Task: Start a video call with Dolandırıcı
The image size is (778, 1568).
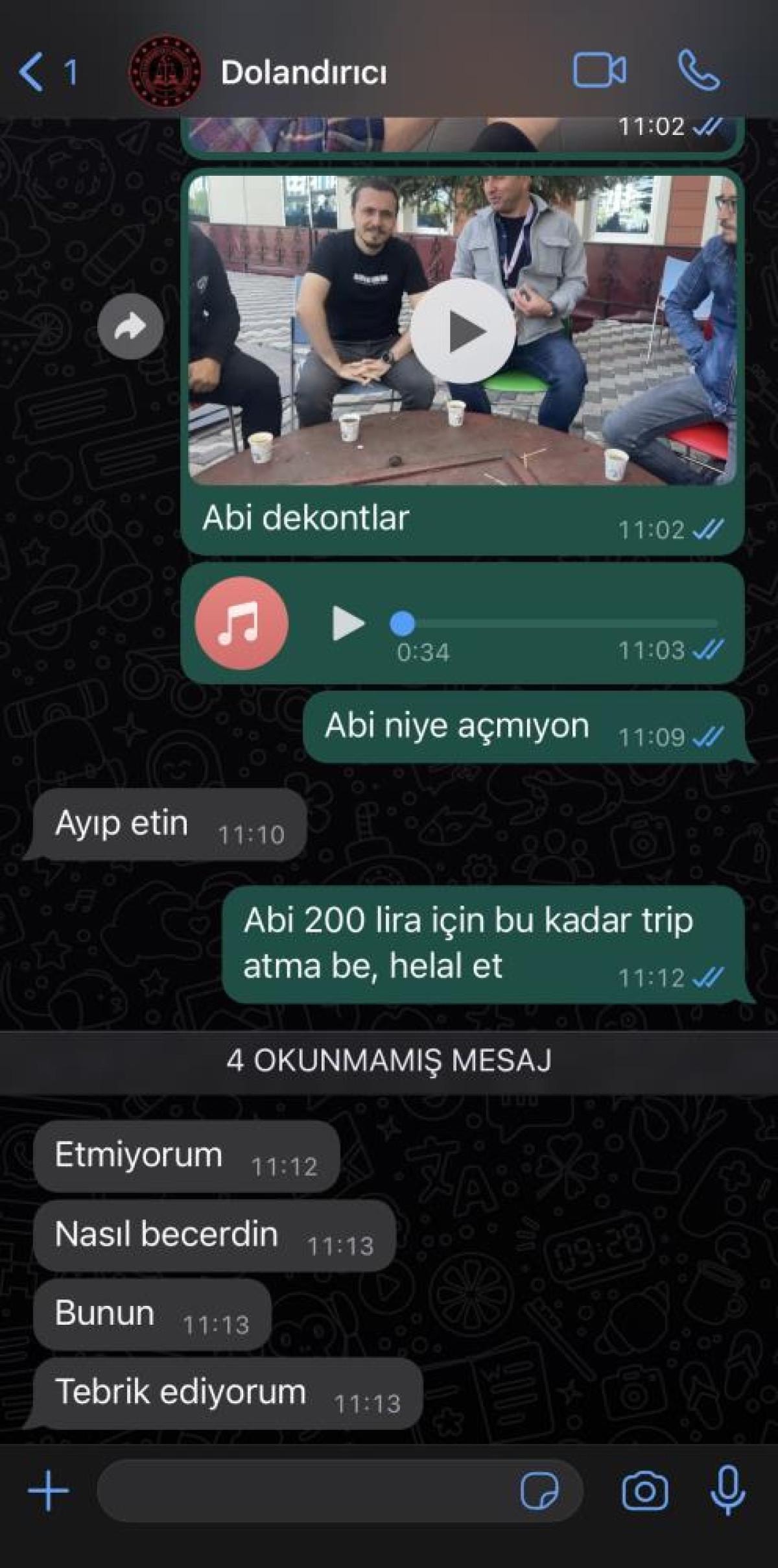Action: point(599,70)
